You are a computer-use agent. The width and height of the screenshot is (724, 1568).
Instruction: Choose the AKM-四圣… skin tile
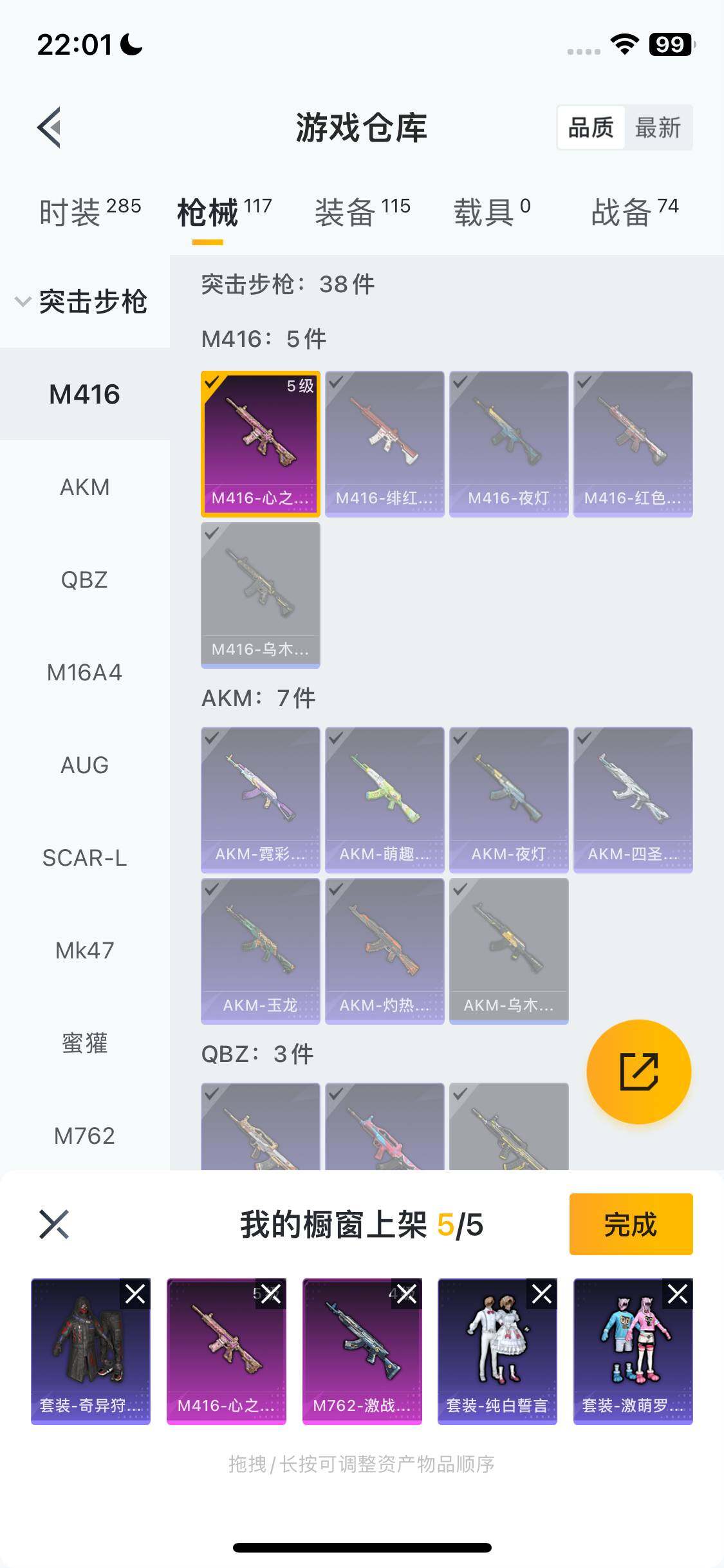633,799
